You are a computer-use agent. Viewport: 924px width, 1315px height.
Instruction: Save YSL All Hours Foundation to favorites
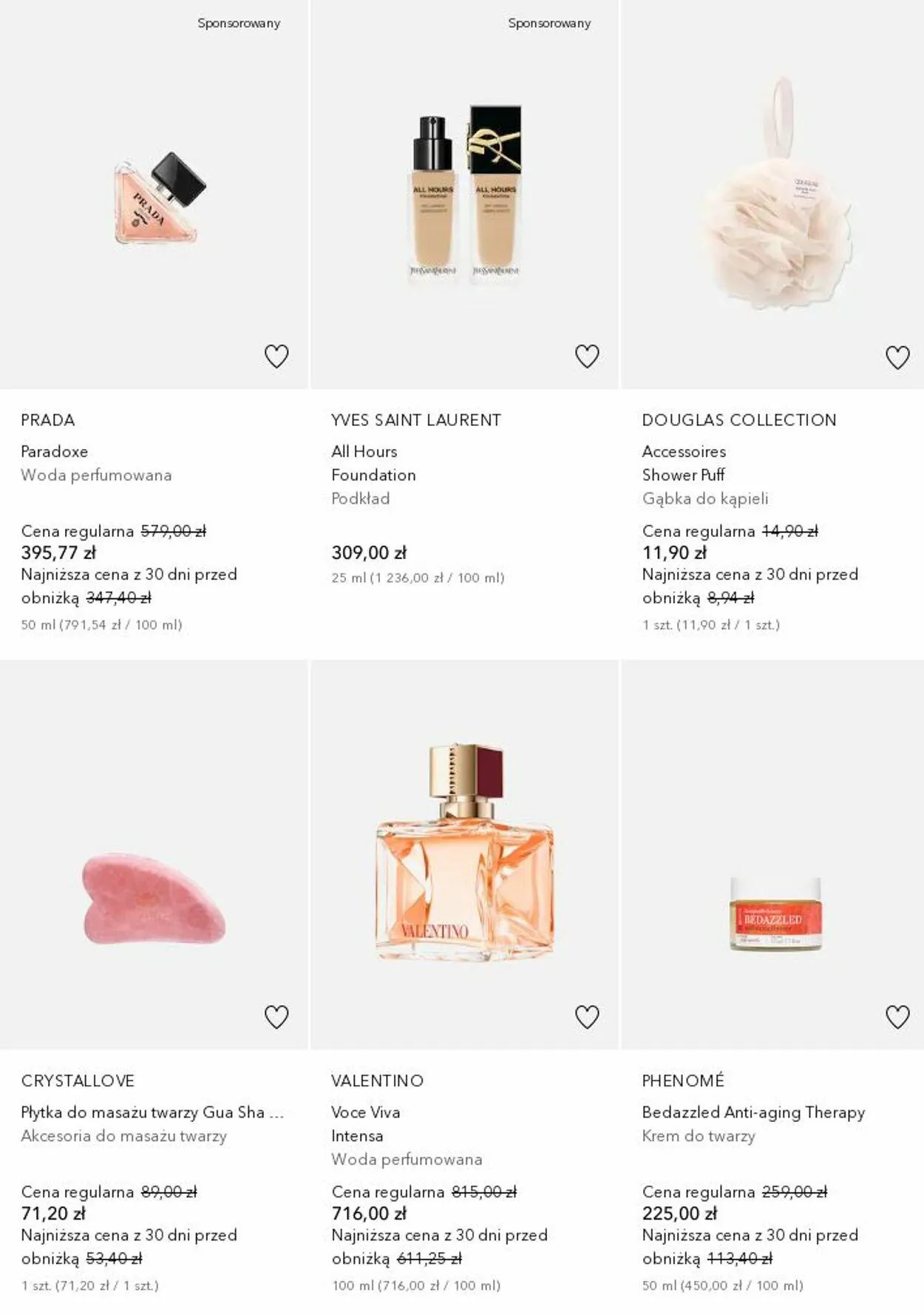[x=587, y=356]
